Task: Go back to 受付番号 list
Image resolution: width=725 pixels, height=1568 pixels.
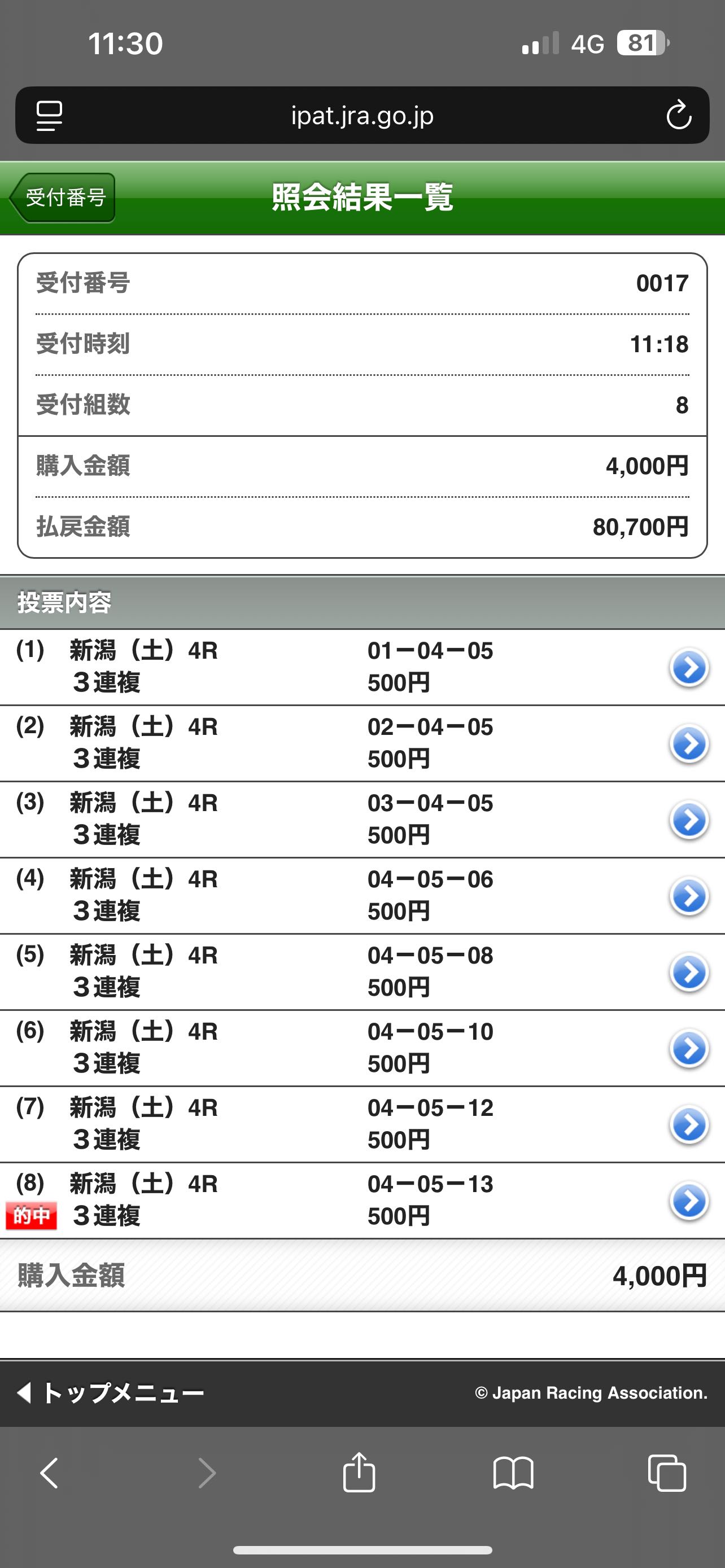Action: pos(63,198)
